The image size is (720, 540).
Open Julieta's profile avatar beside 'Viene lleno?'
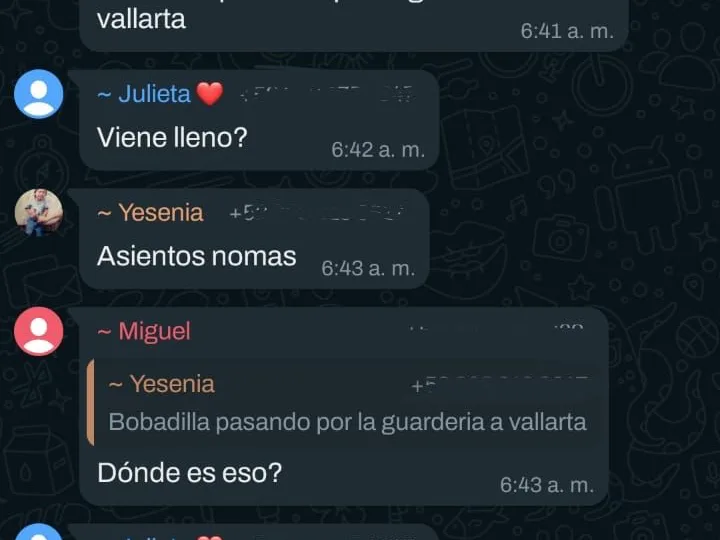pos(39,94)
